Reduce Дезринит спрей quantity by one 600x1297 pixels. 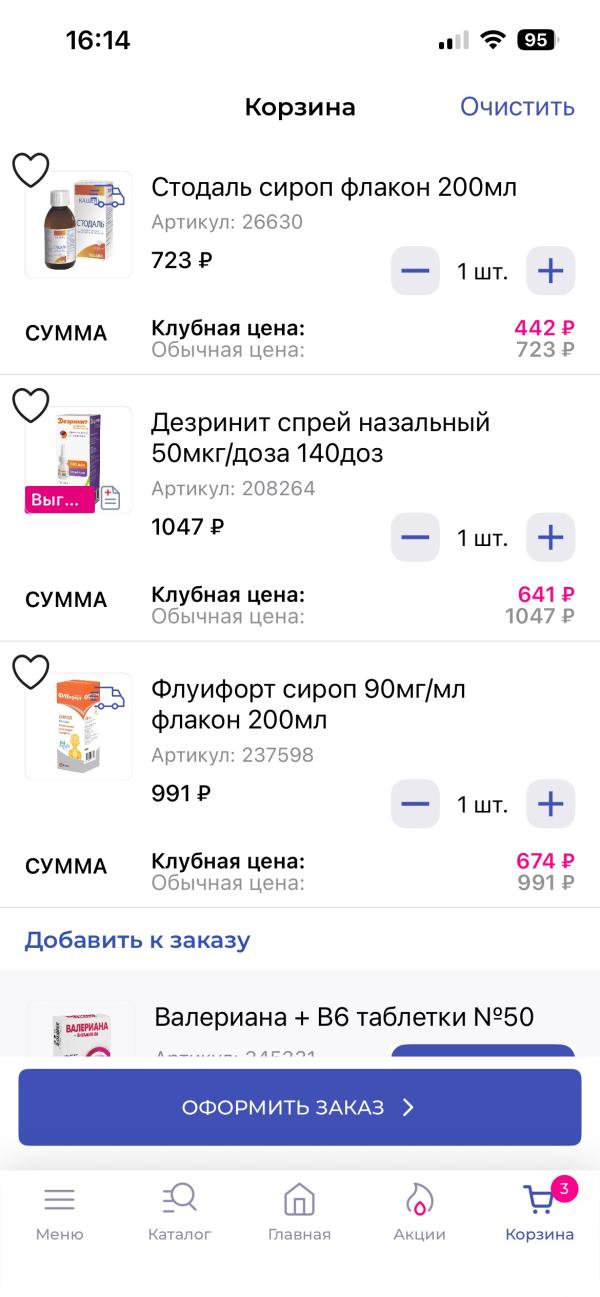coord(414,537)
